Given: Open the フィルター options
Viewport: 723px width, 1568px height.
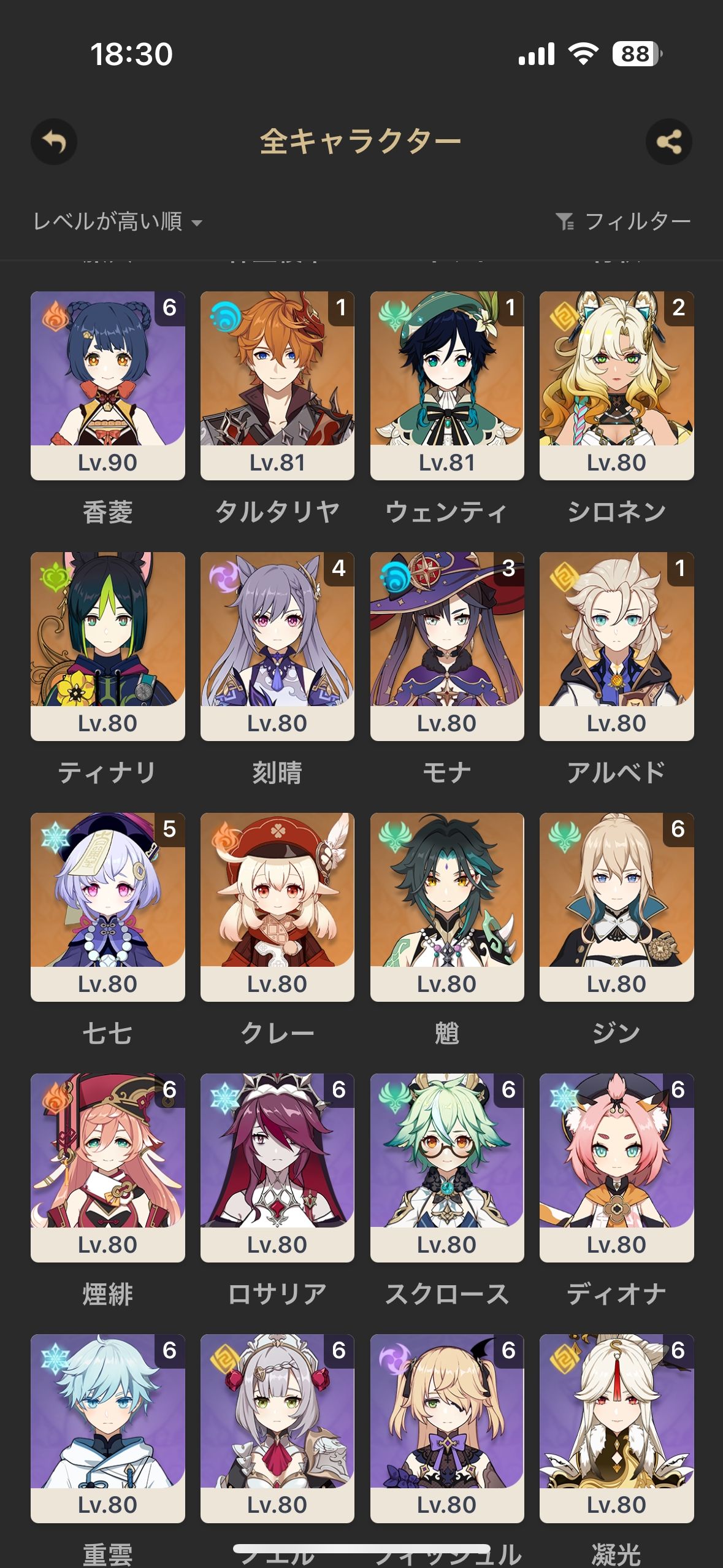Looking at the screenshot, I should point(624,221).
